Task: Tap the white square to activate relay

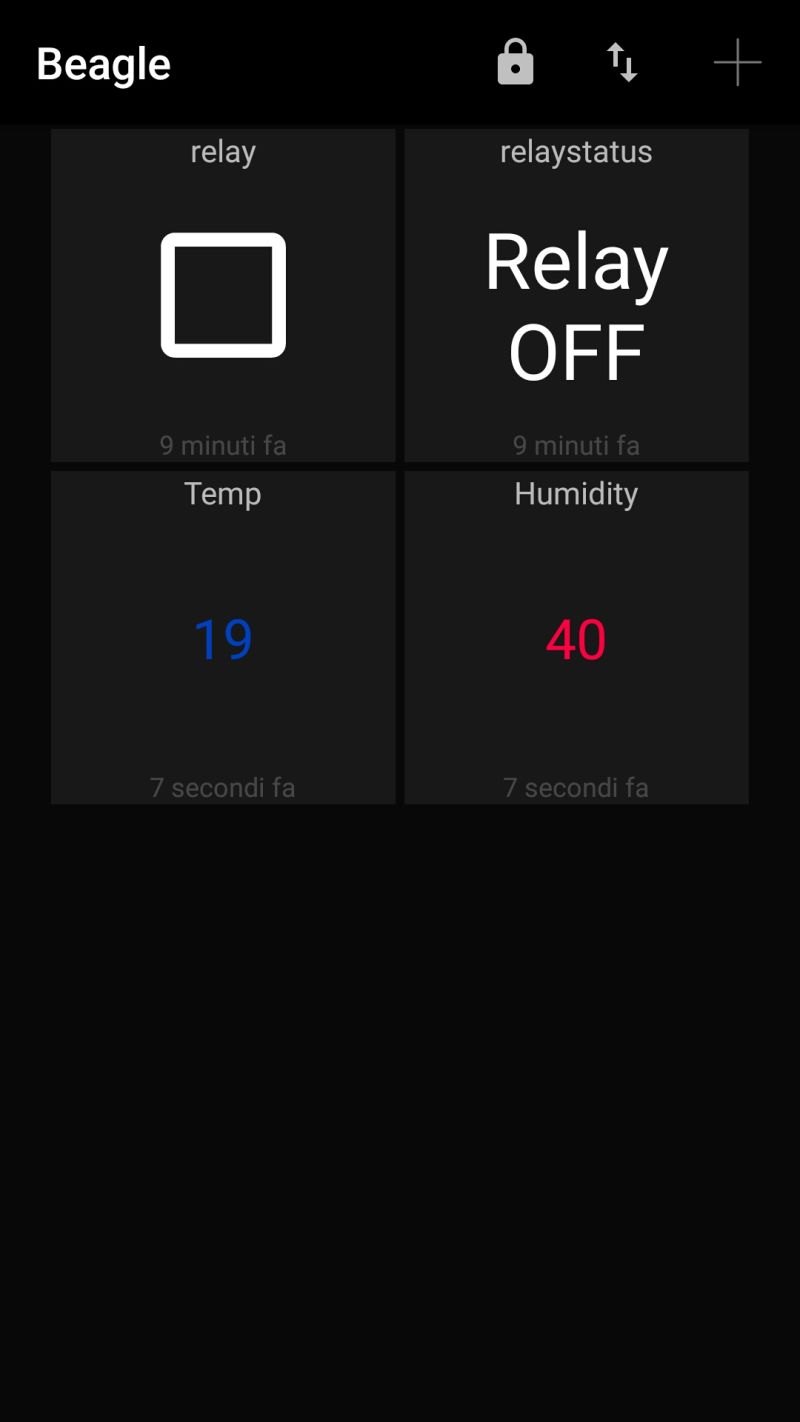Action: pyautogui.click(x=222, y=295)
